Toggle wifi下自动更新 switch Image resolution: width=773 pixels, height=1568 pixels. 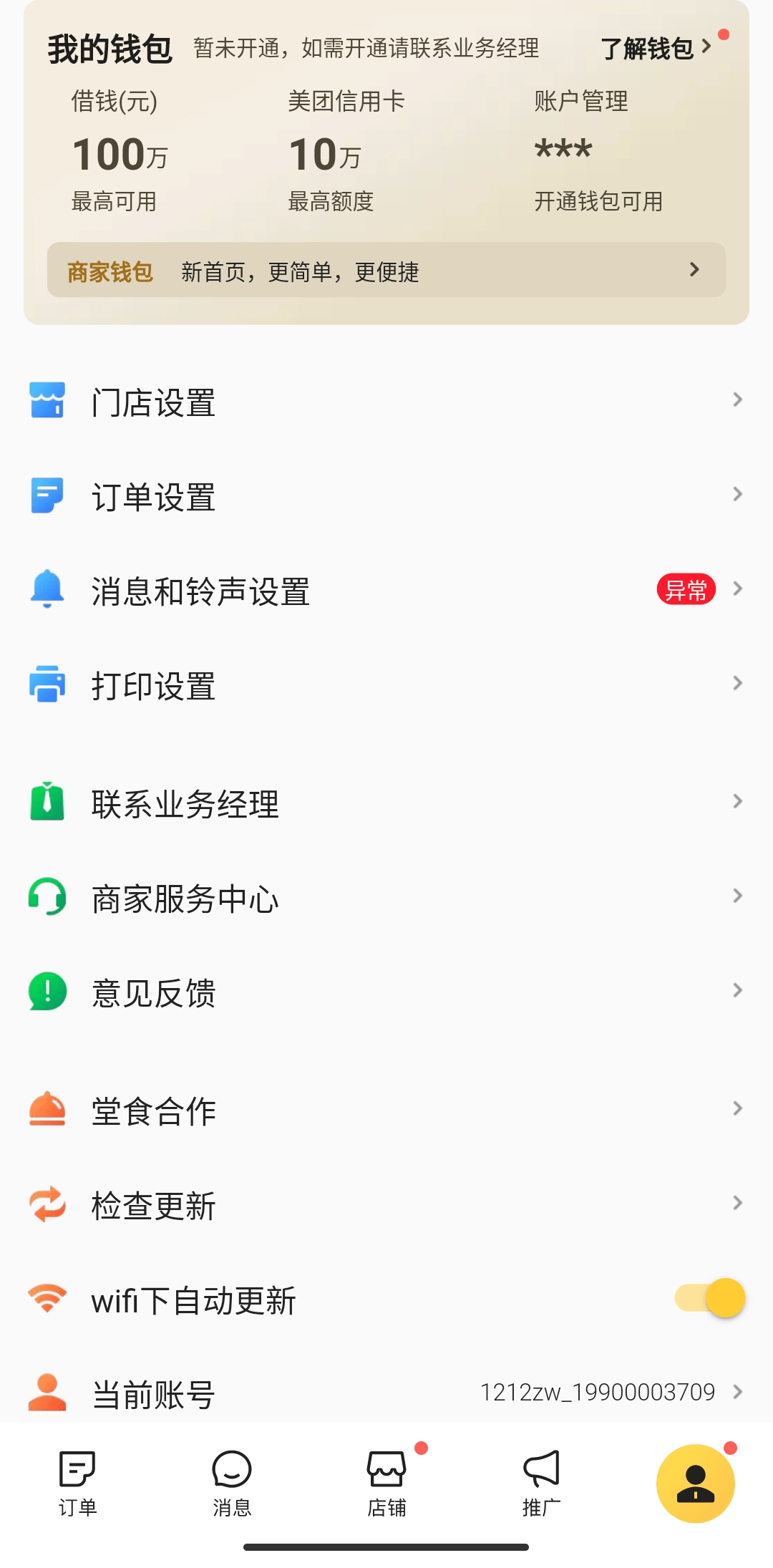(710, 1299)
